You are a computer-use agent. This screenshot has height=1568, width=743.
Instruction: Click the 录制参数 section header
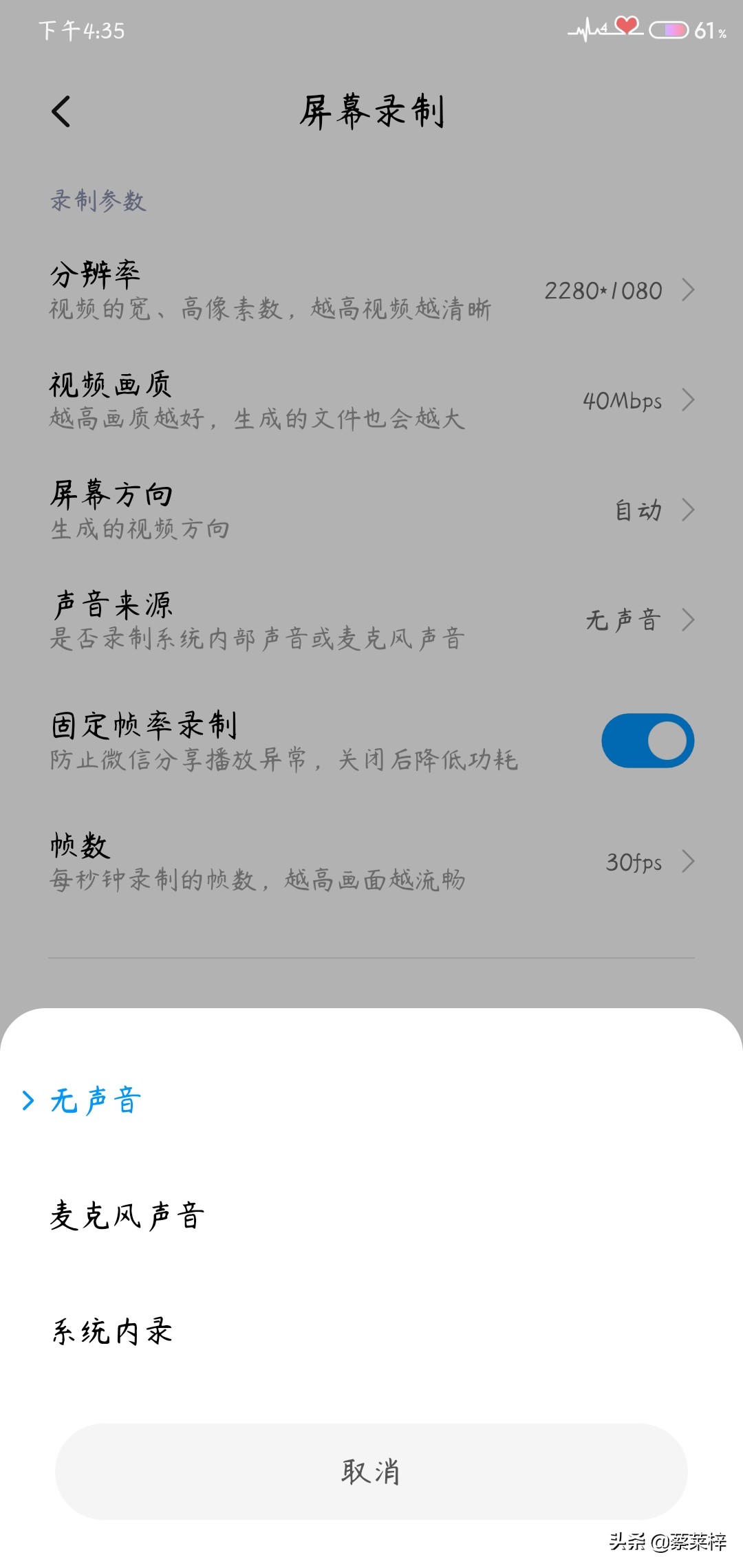point(96,202)
